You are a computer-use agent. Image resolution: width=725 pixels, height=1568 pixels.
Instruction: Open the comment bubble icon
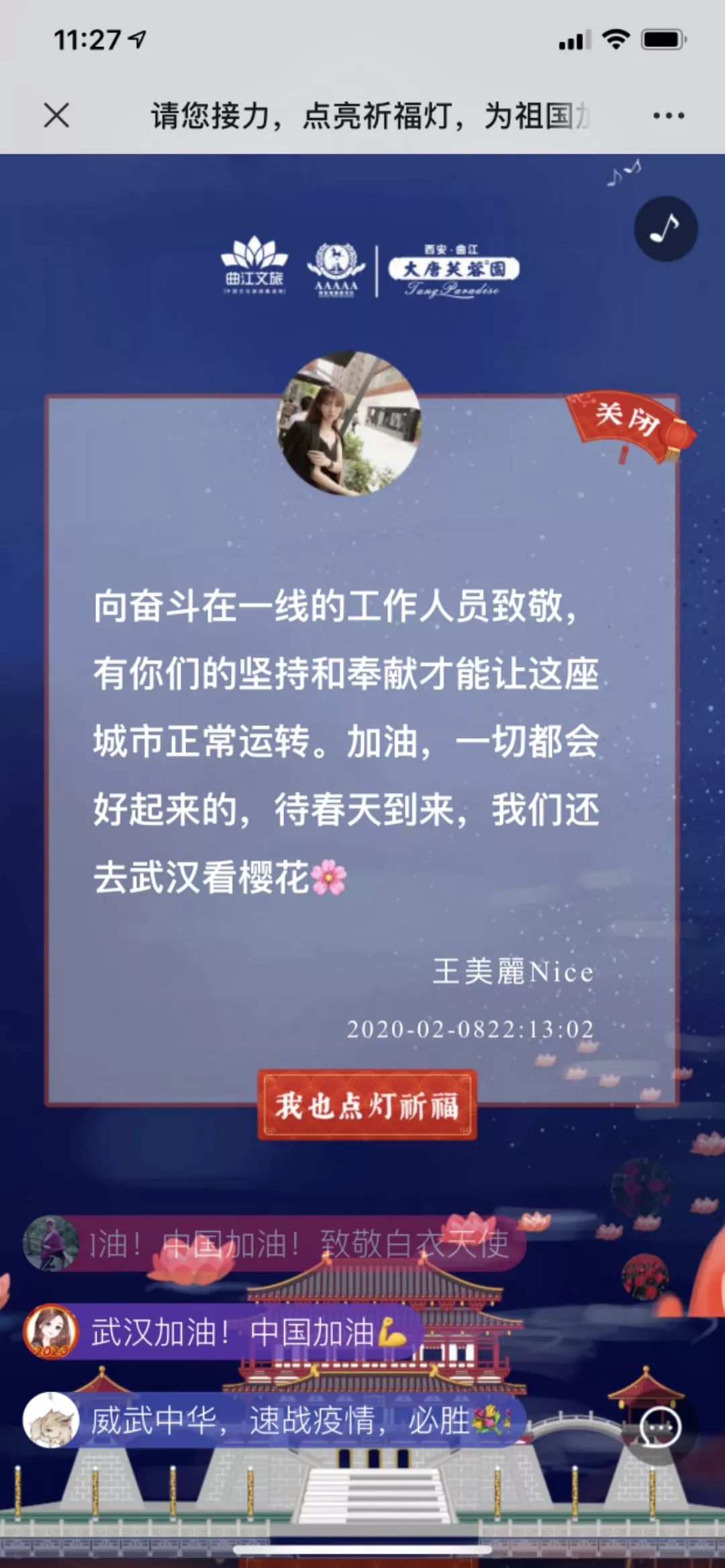(661, 1427)
